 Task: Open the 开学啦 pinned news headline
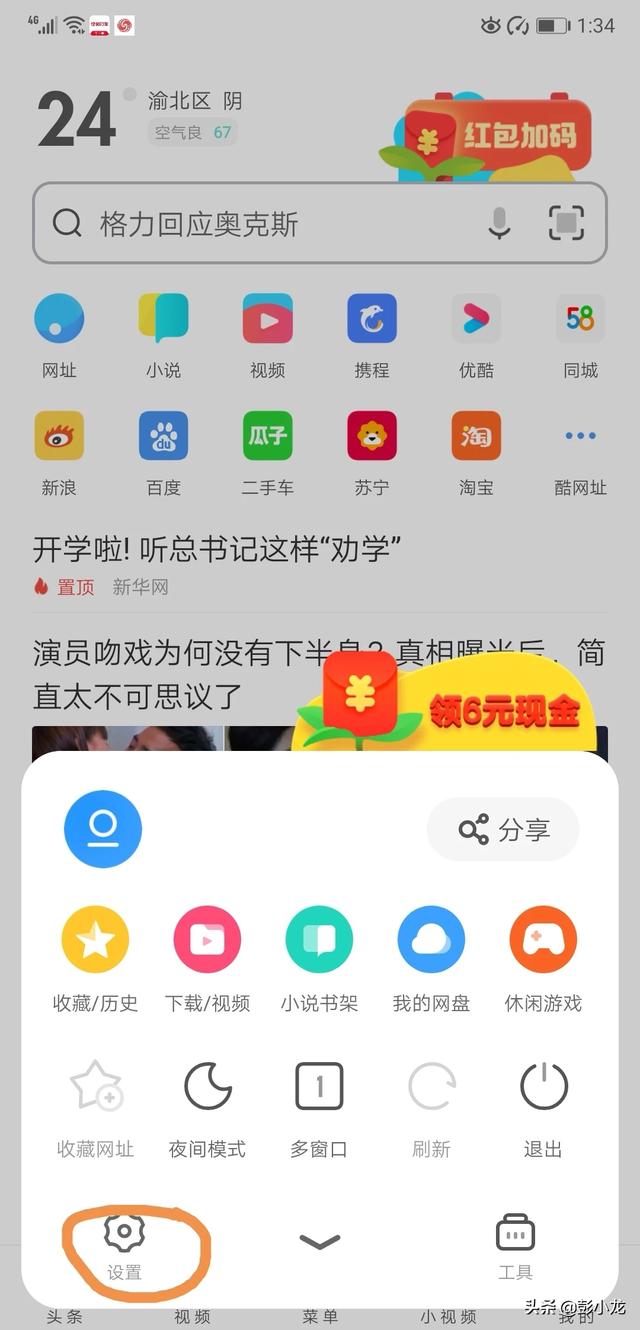pyautogui.click(x=218, y=549)
